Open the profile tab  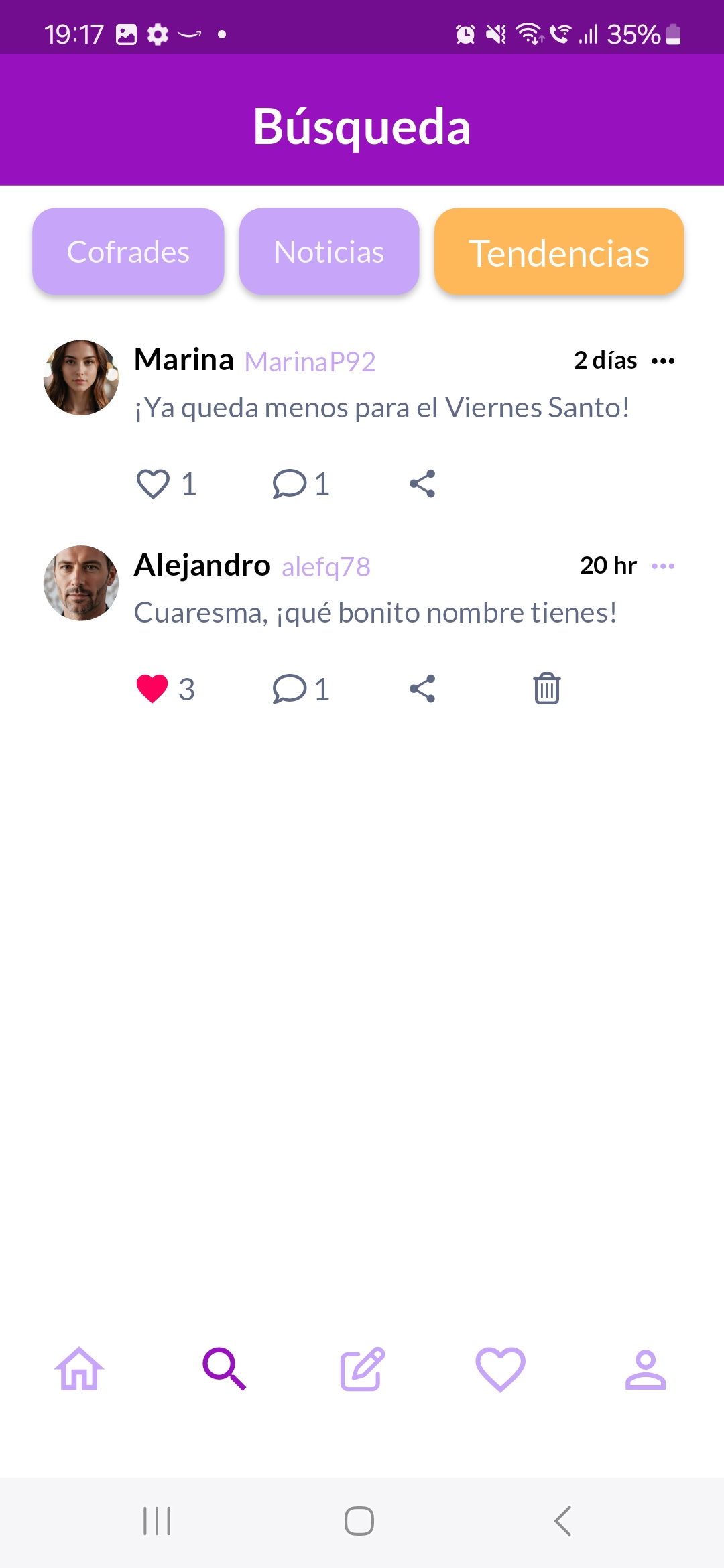[646, 1369]
